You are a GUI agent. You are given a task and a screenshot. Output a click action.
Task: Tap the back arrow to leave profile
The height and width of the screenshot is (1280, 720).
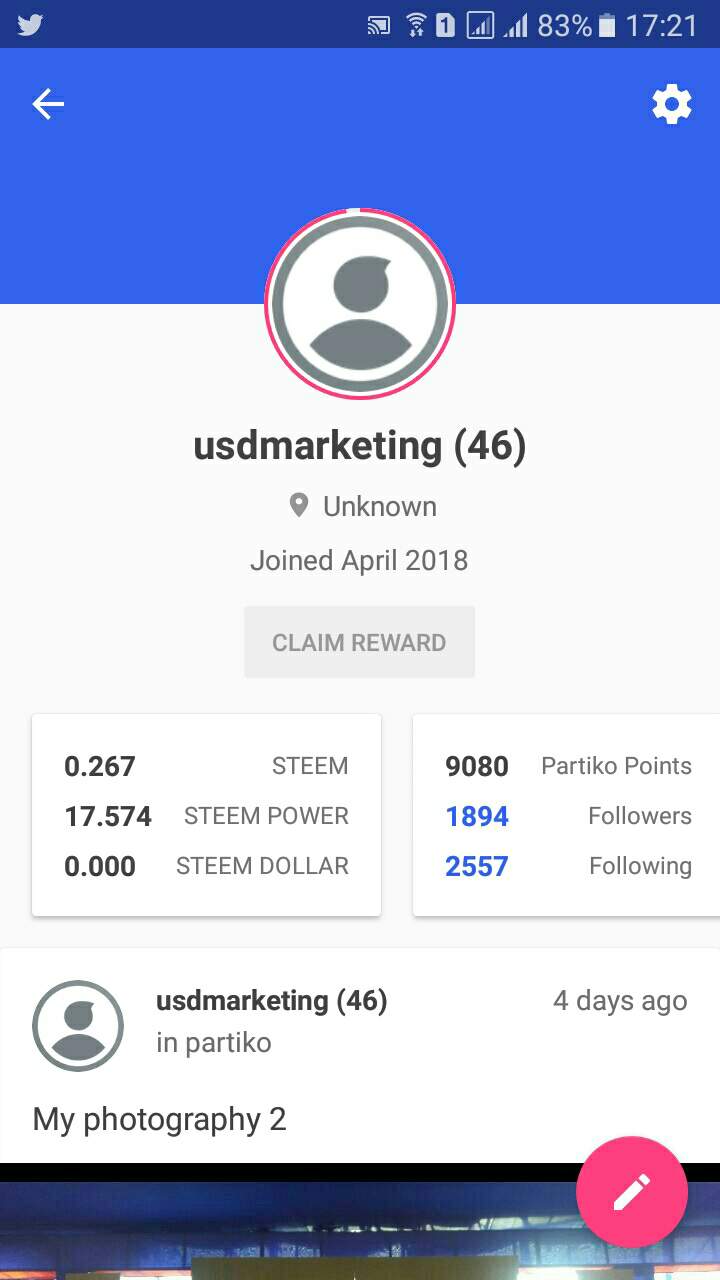(x=48, y=103)
